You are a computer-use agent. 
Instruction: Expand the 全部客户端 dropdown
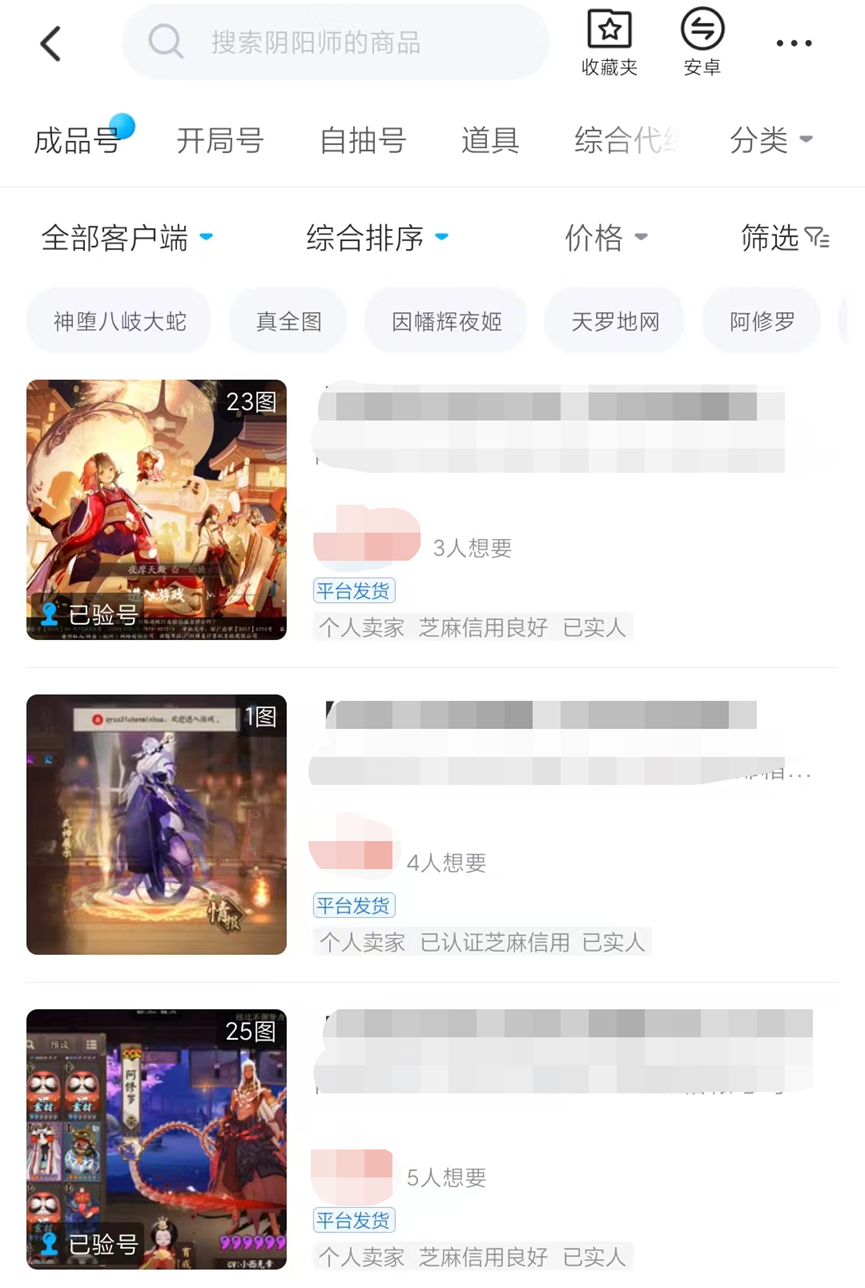point(127,238)
